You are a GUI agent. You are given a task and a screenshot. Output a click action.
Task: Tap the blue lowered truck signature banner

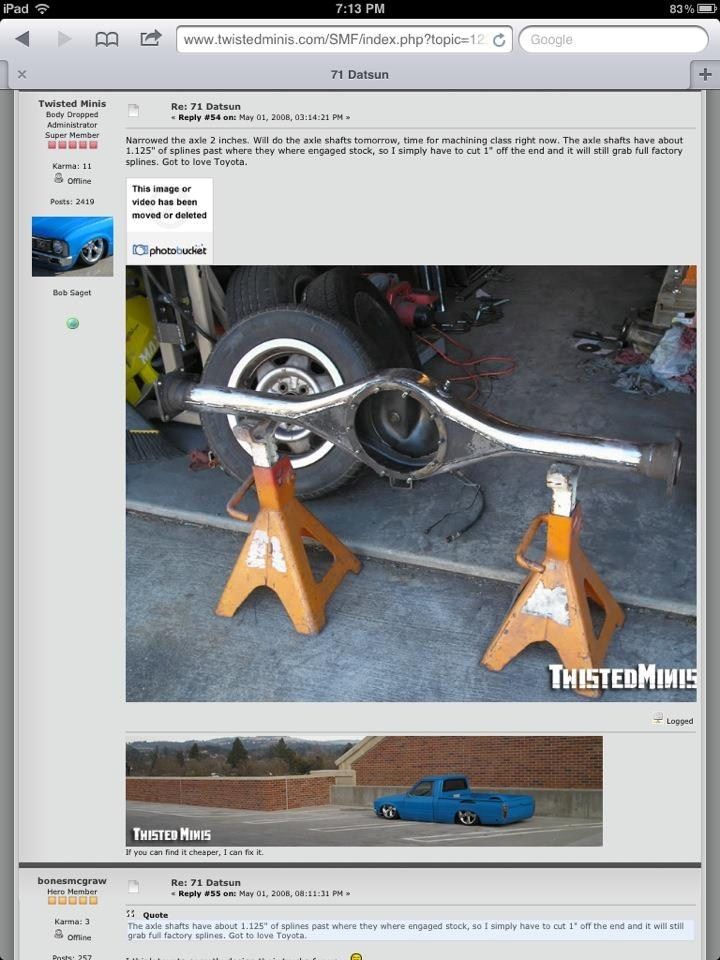(x=364, y=791)
